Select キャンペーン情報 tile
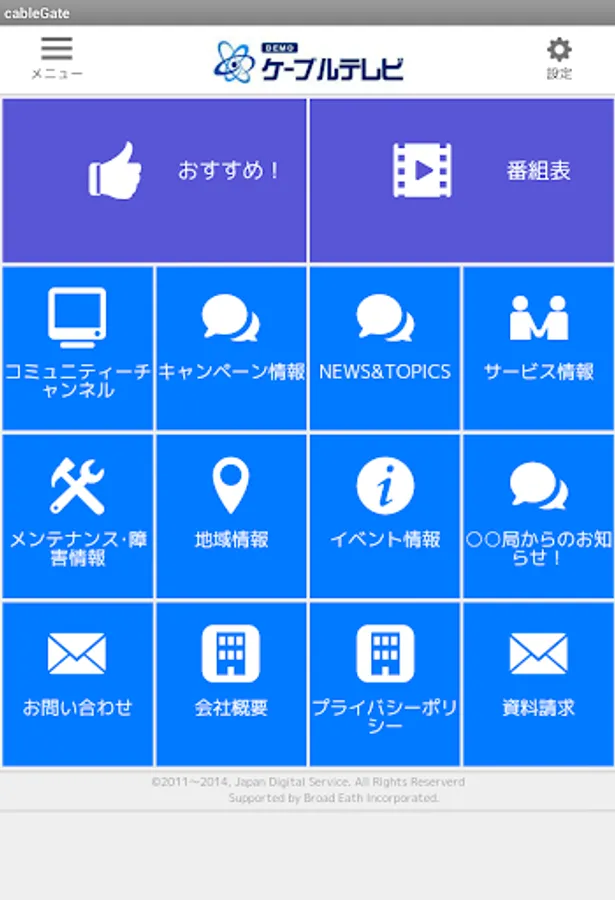Screen dimensions: 615x900 click(x=232, y=347)
